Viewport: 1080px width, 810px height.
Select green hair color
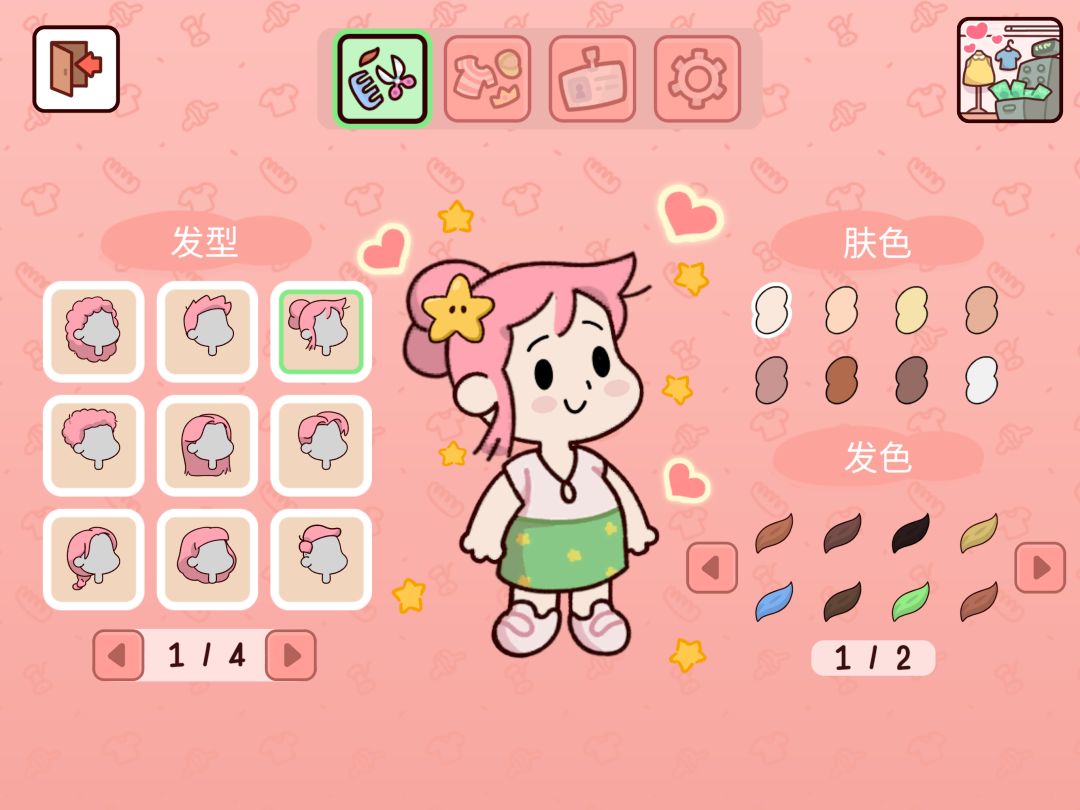click(x=911, y=601)
